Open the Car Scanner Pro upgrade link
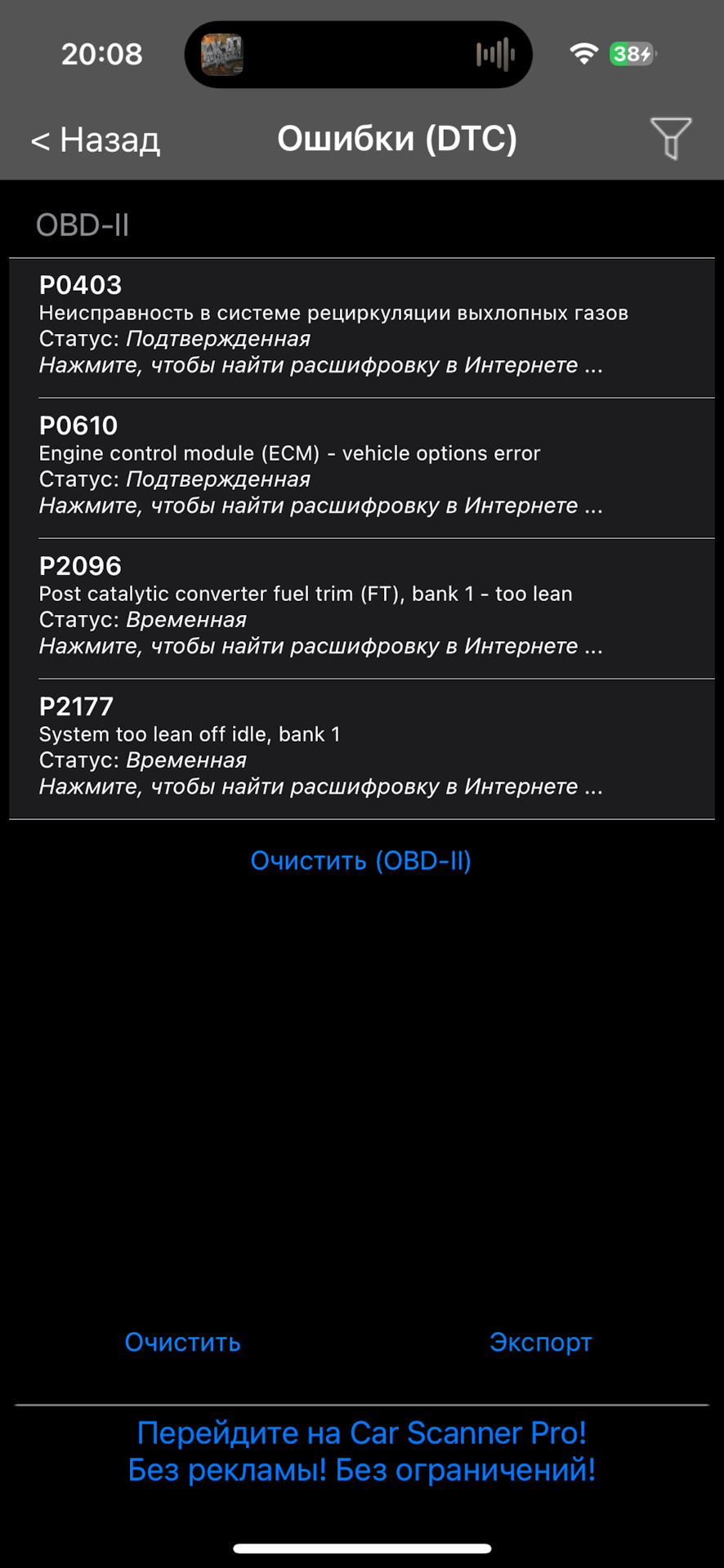 click(x=362, y=1451)
